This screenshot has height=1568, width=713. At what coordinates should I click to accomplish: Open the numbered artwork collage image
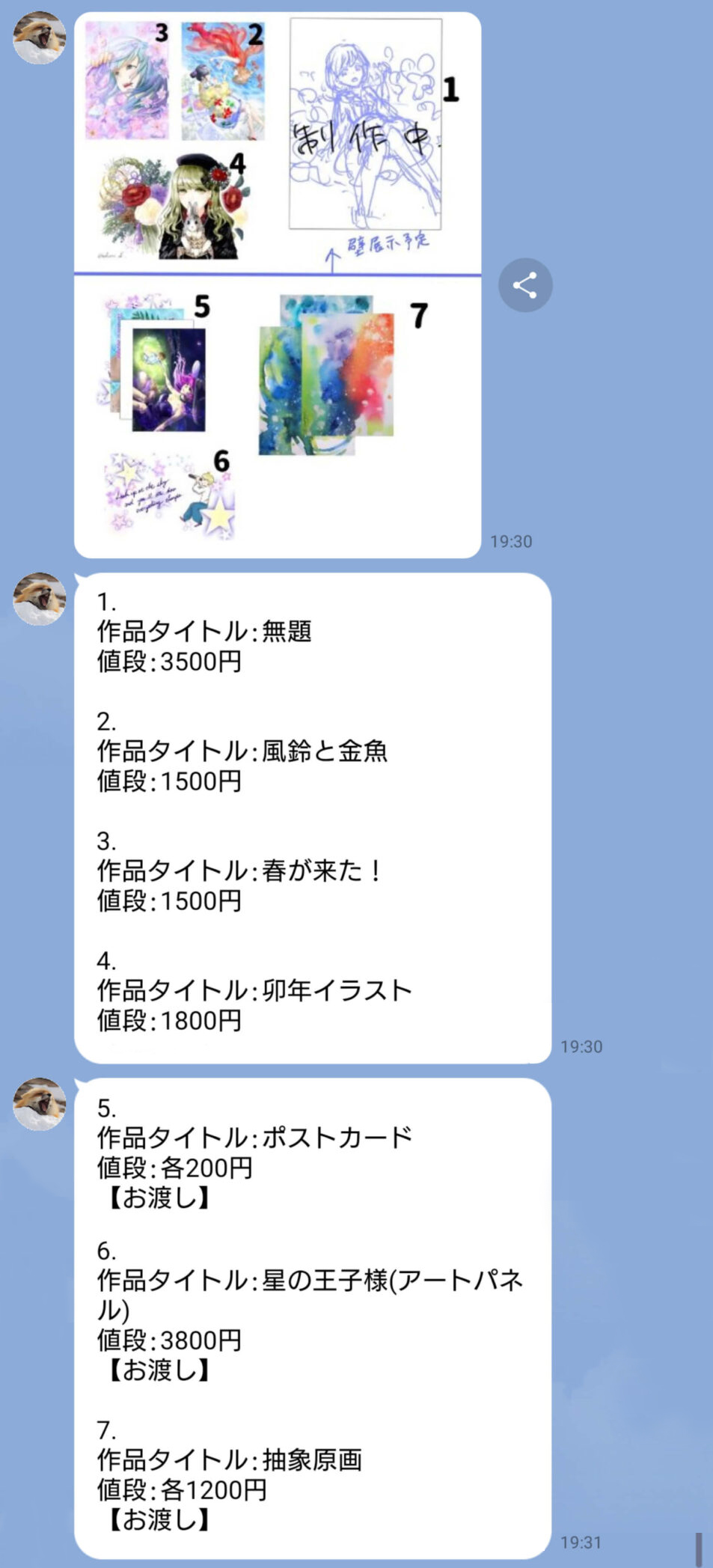point(277,284)
